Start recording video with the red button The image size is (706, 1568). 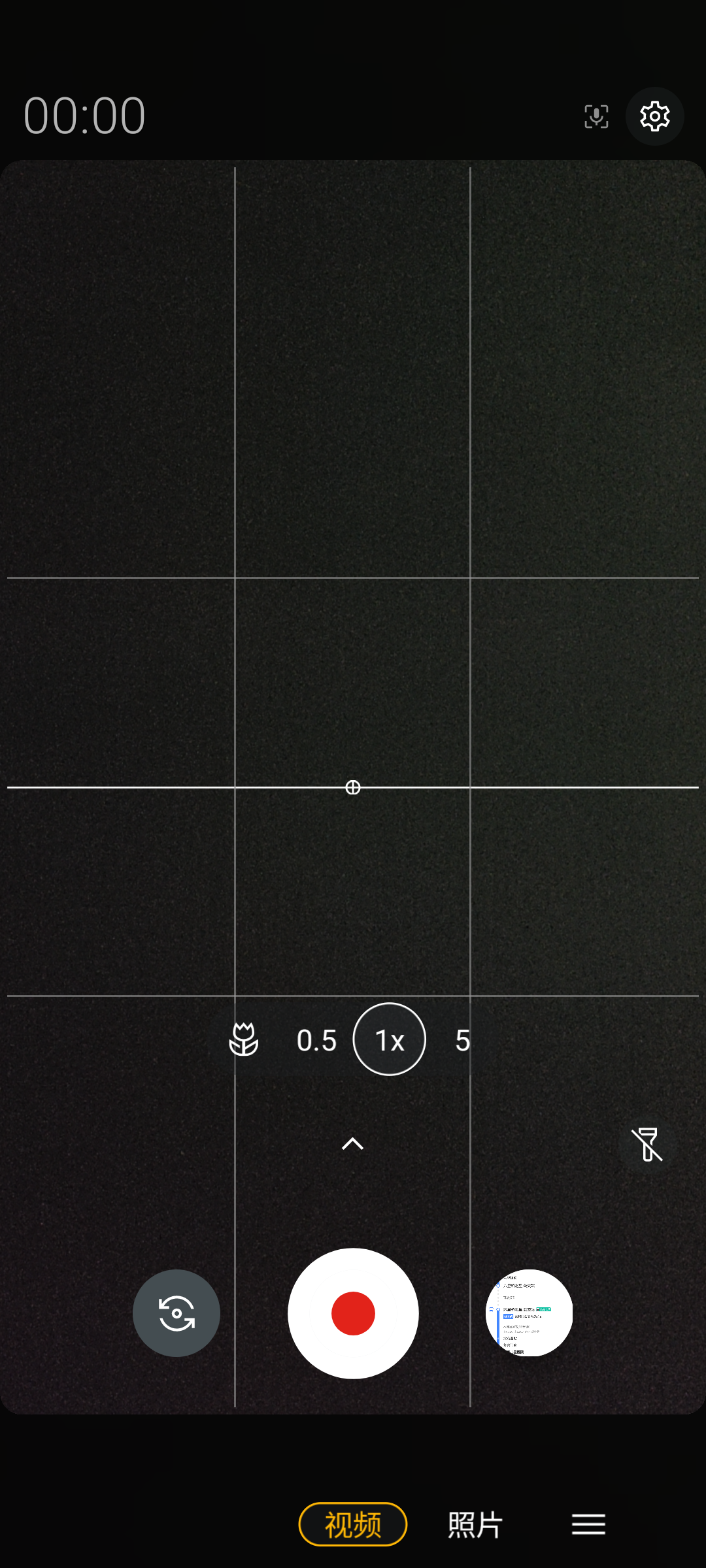(x=353, y=1313)
